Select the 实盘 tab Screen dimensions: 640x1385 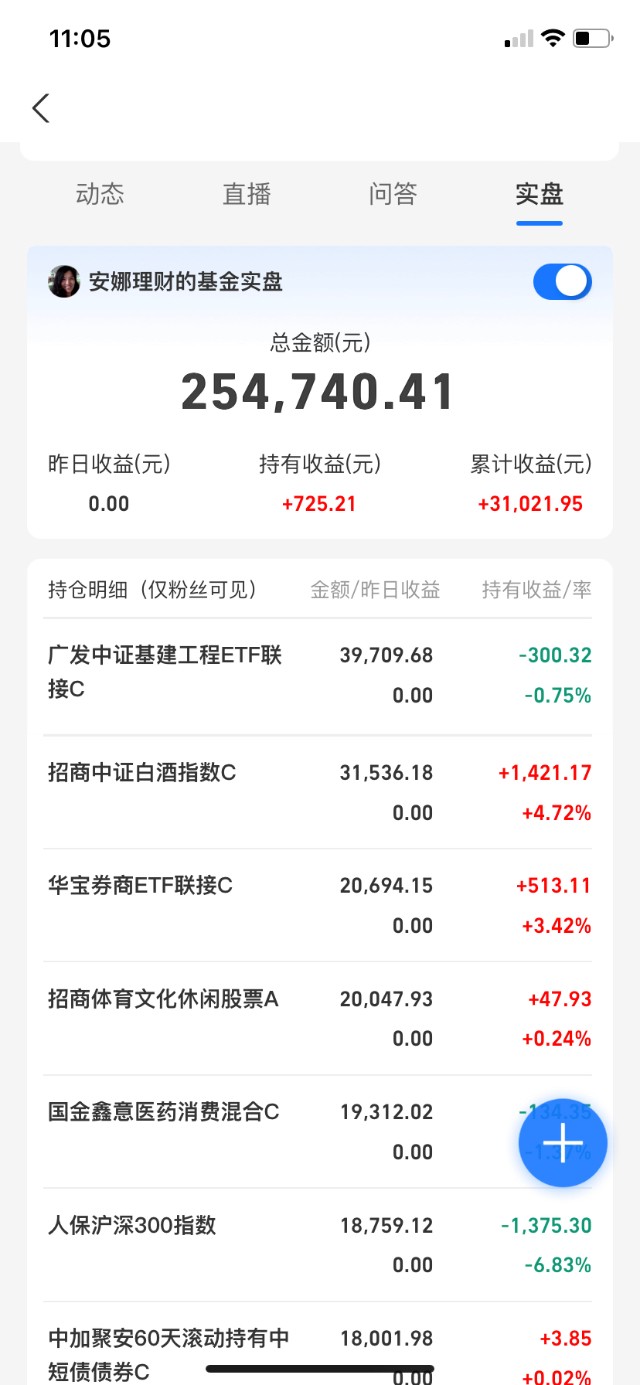[x=539, y=194]
